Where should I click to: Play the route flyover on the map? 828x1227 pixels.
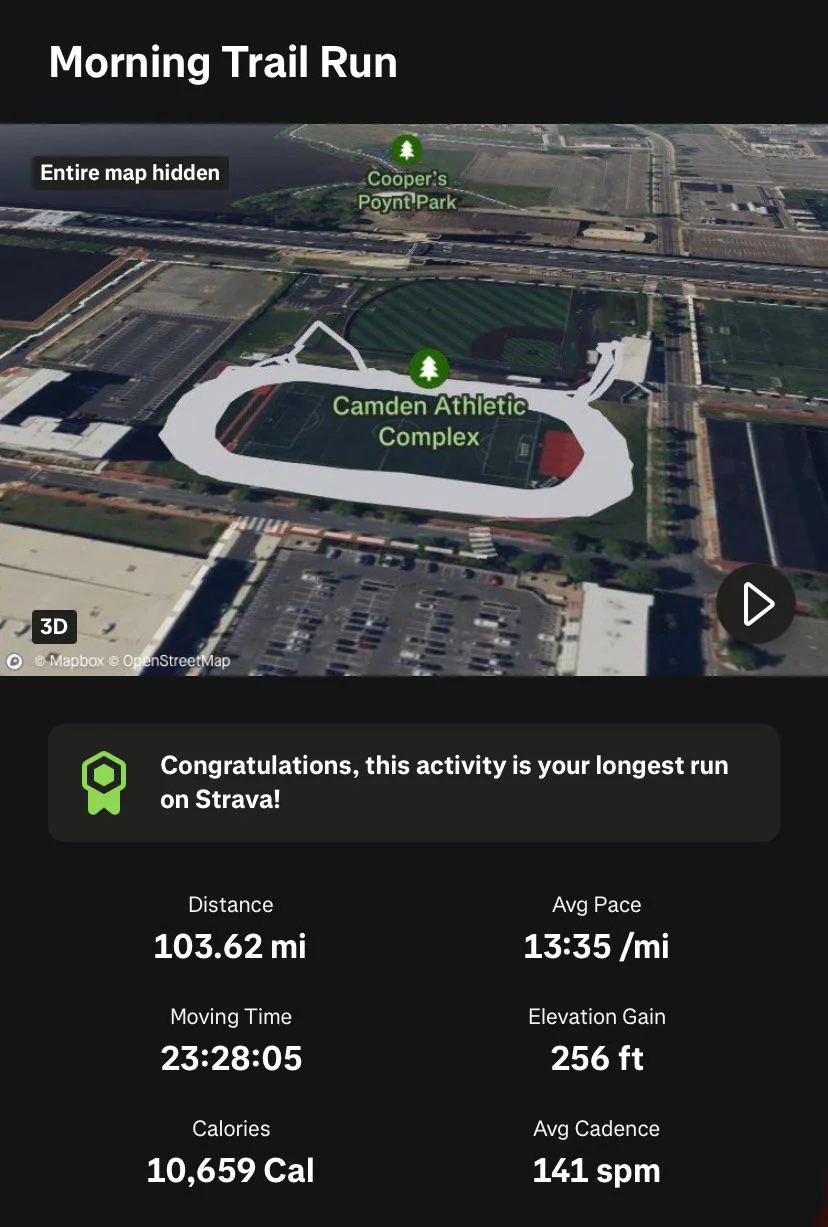[756, 604]
